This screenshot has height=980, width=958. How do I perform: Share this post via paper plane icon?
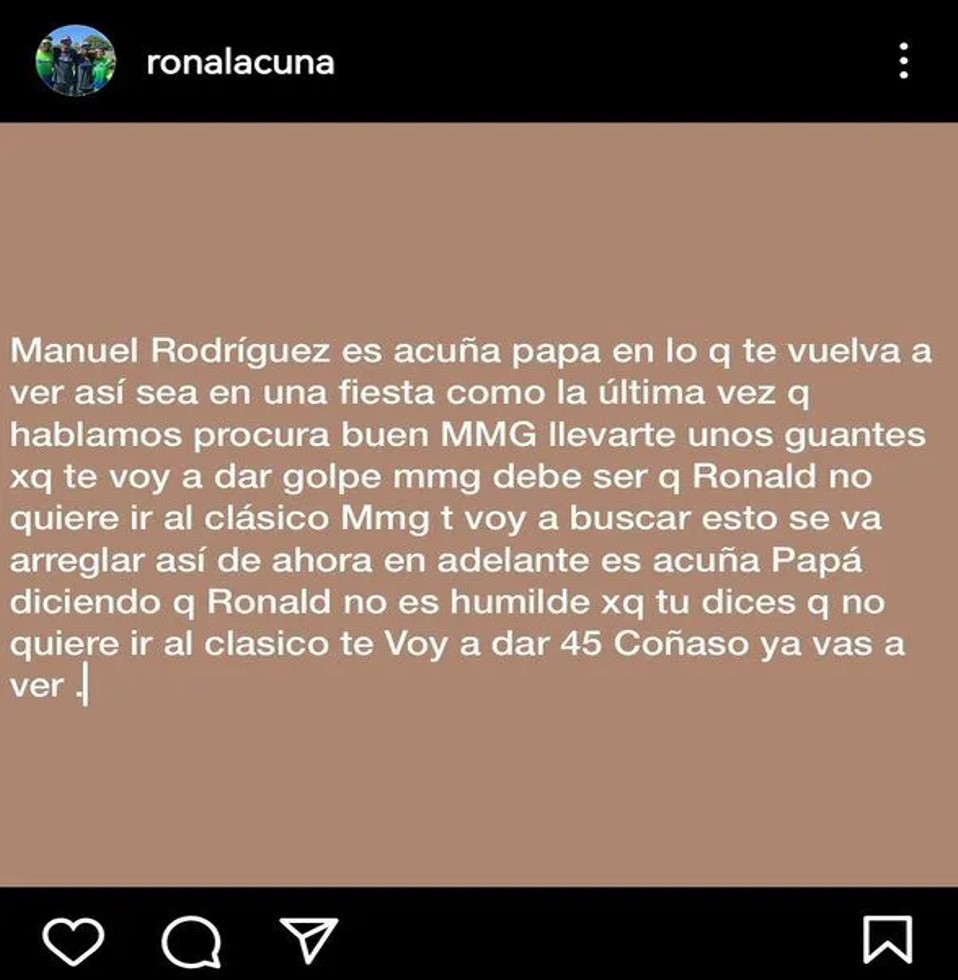(307, 940)
